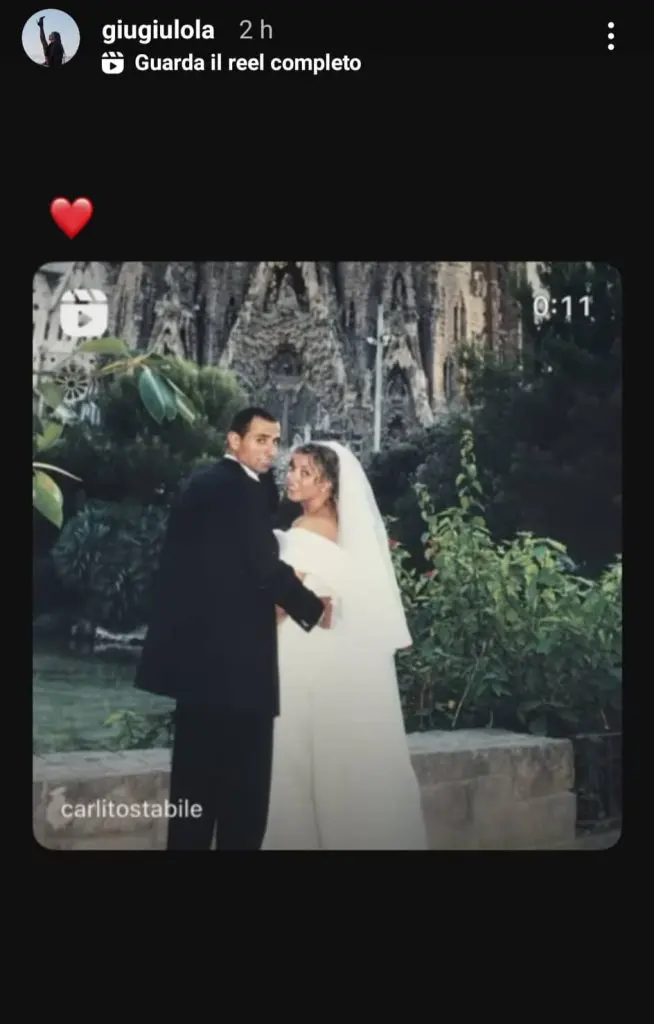Open the shared reel by carlitostabile

point(327,555)
